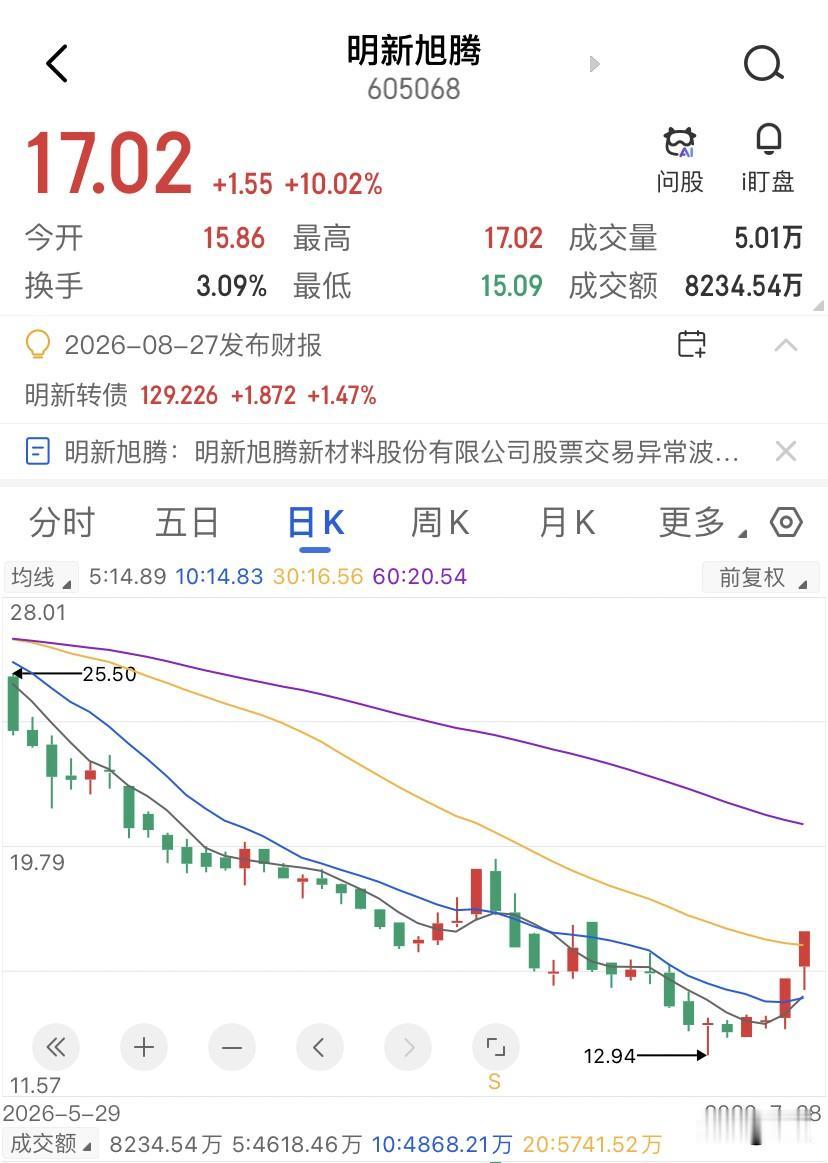Select the 月K chart tab
828x1163 pixels.
click(567, 523)
